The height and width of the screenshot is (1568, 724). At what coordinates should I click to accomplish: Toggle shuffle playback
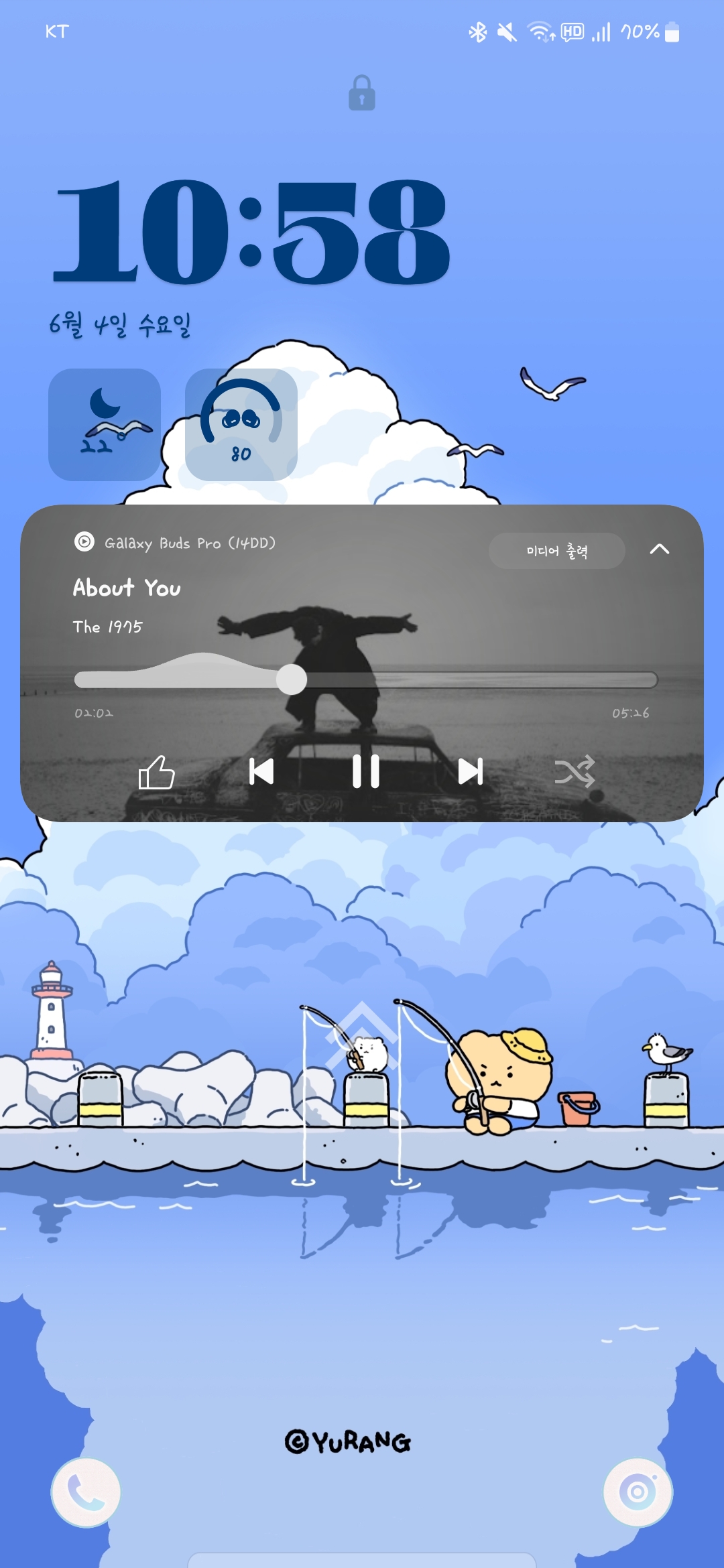[x=575, y=771]
